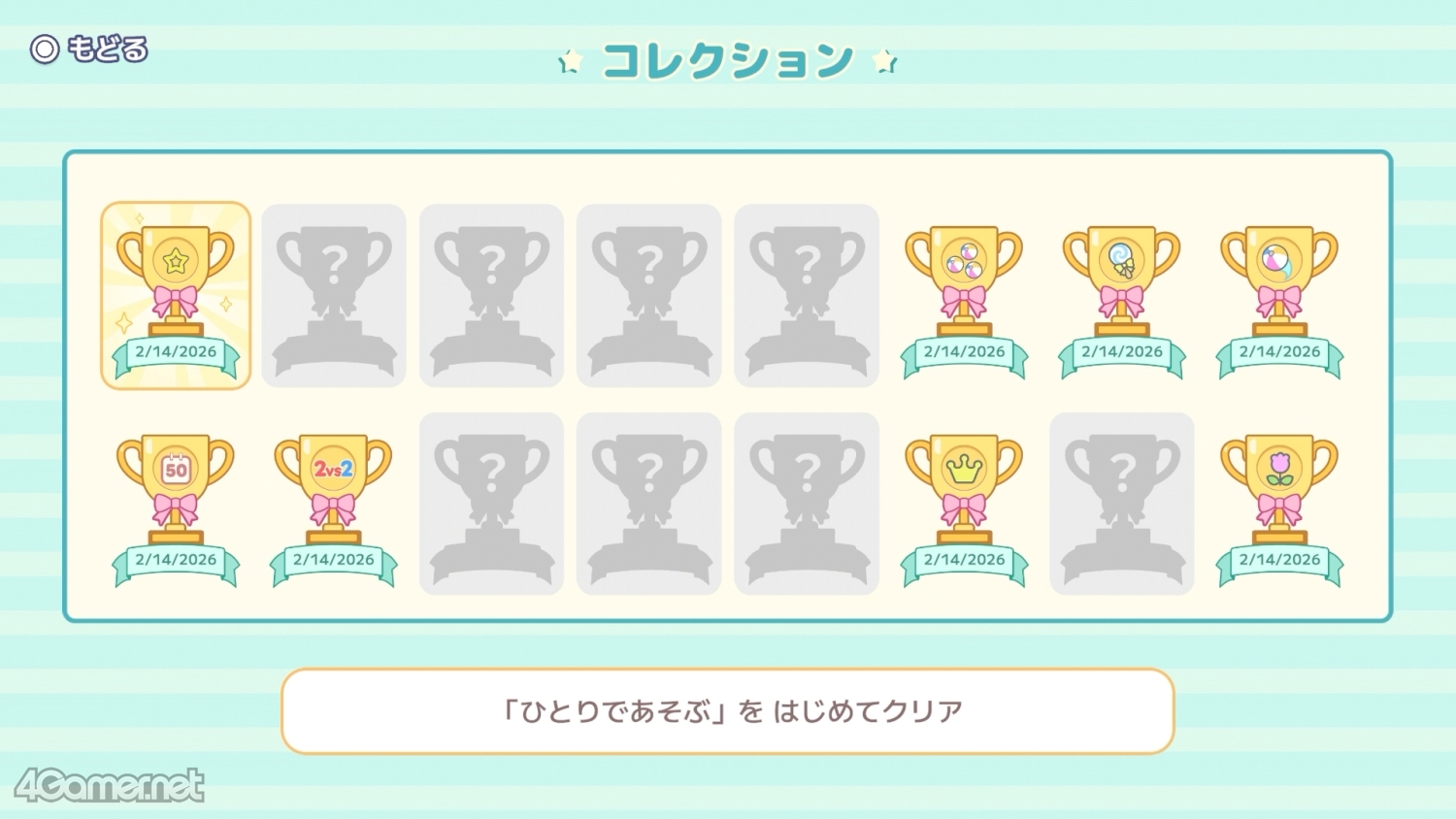
Task: Open the candy swirl trophy
Action: (x=1122, y=295)
